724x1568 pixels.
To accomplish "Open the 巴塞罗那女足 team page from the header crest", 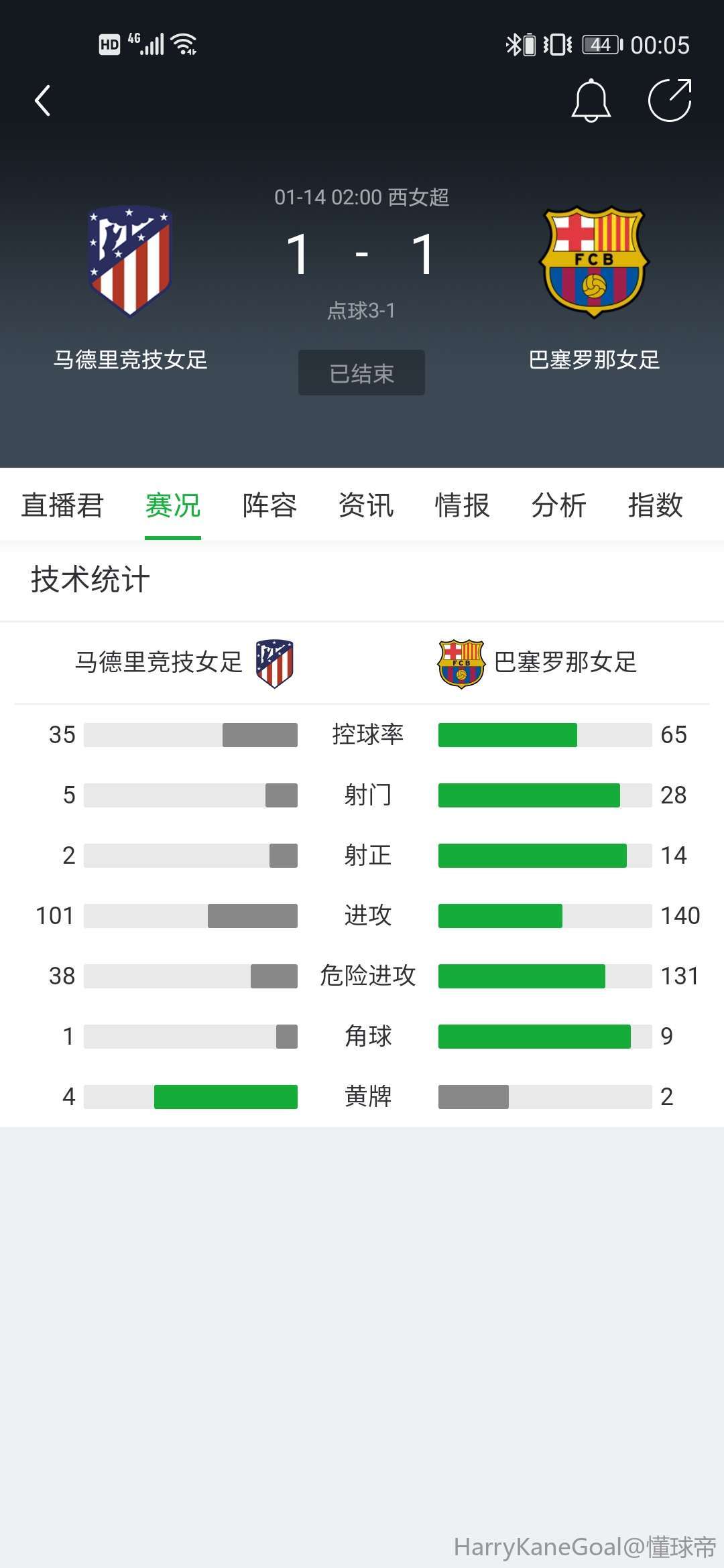I will click(594, 262).
